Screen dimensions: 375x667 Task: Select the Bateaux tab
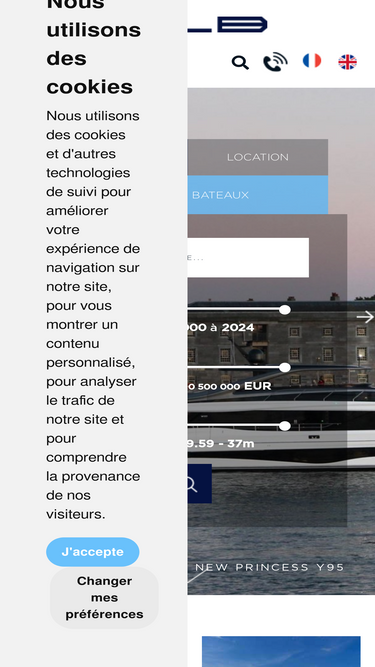click(x=258, y=195)
